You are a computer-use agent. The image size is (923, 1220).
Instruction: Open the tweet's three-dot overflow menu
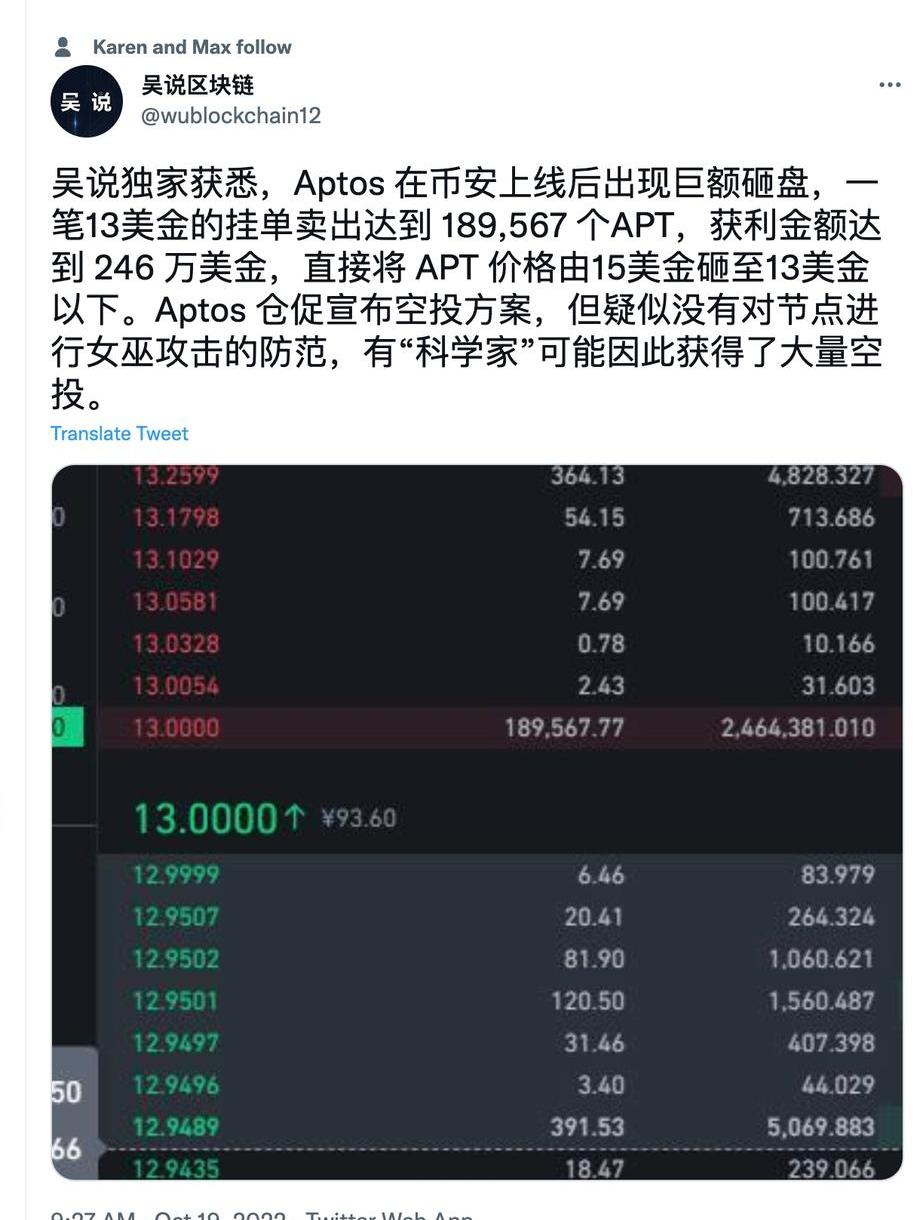[889, 86]
